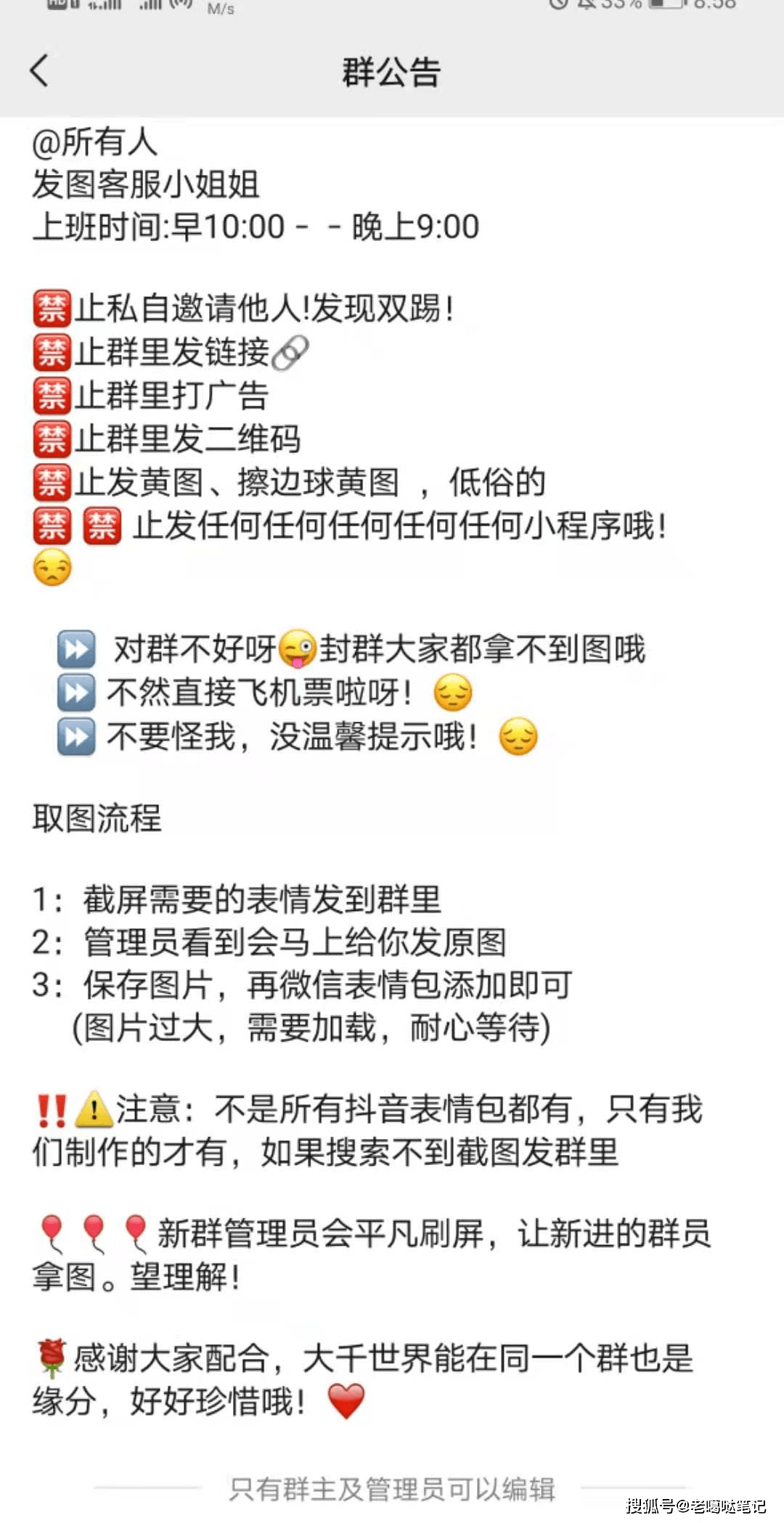This screenshot has height=1523, width=784.
Task: Go back from the 群公告 page
Action: click(39, 71)
